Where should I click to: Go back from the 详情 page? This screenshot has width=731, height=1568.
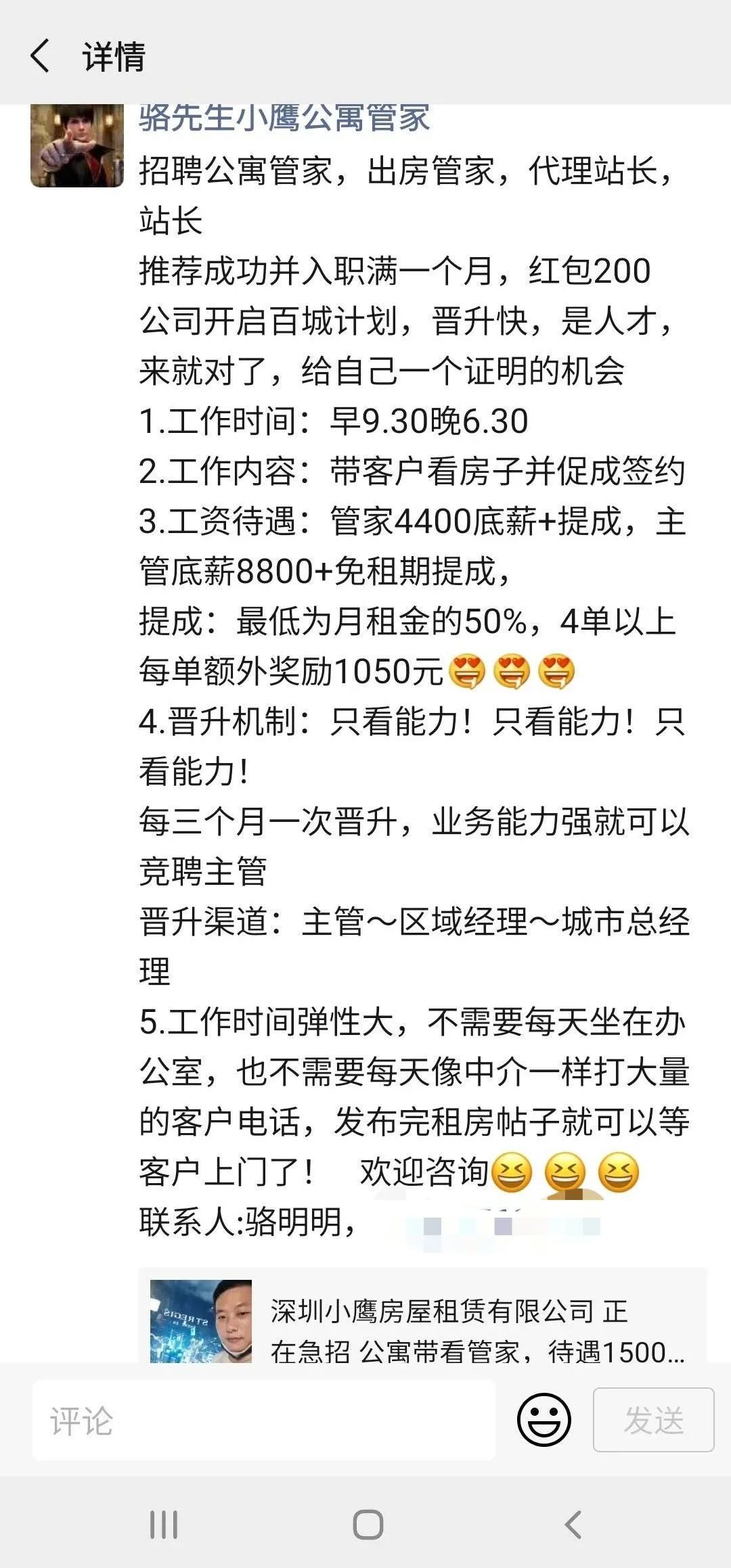coord(41,55)
